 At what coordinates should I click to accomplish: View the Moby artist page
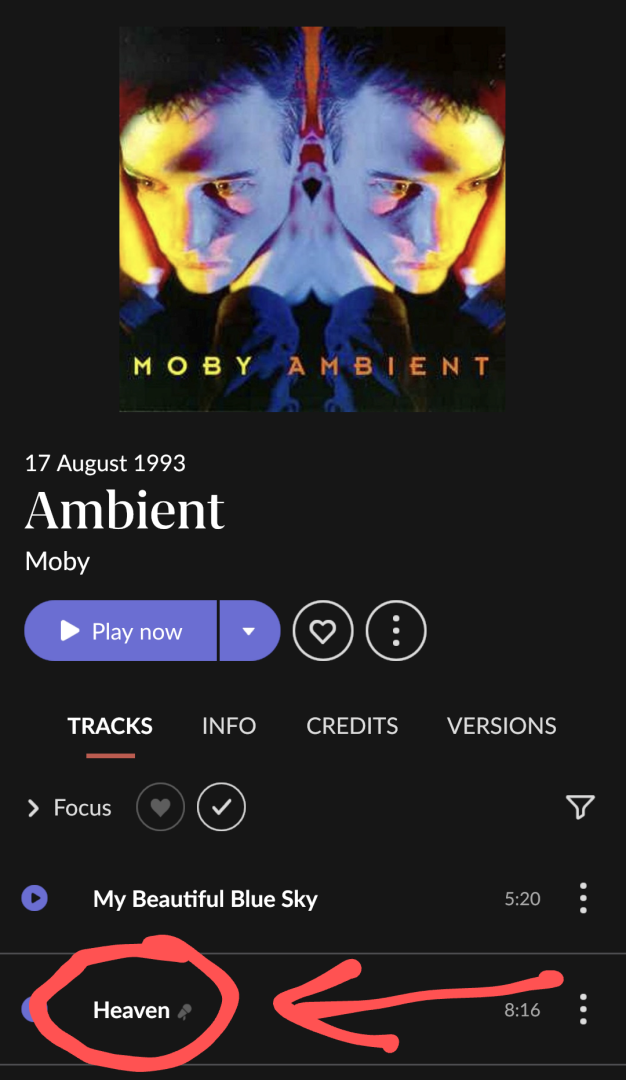pyautogui.click(x=57, y=561)
